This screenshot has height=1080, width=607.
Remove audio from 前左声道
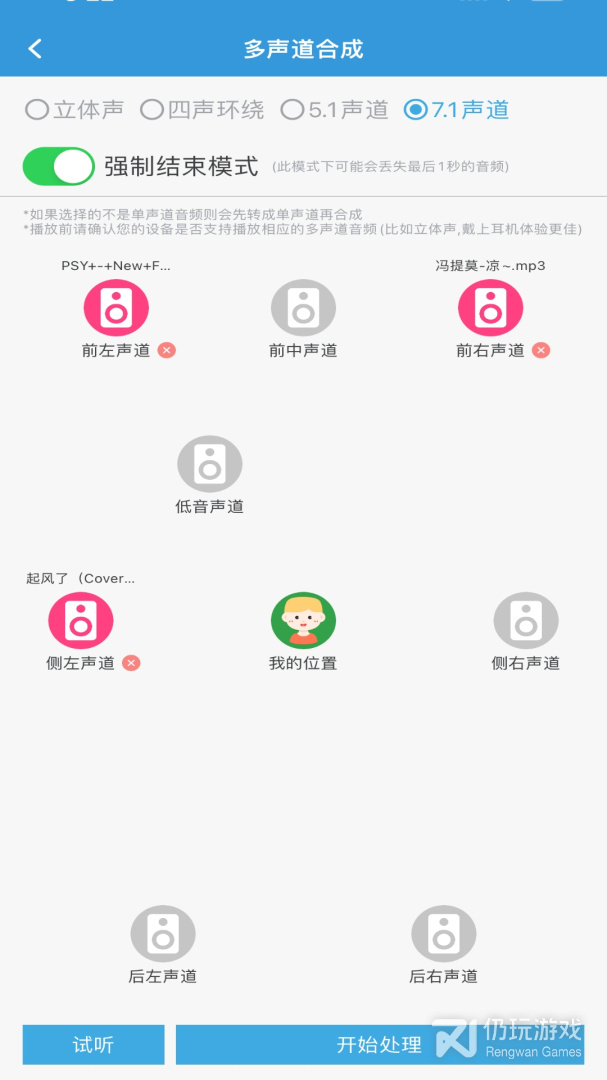click(167, 350)
